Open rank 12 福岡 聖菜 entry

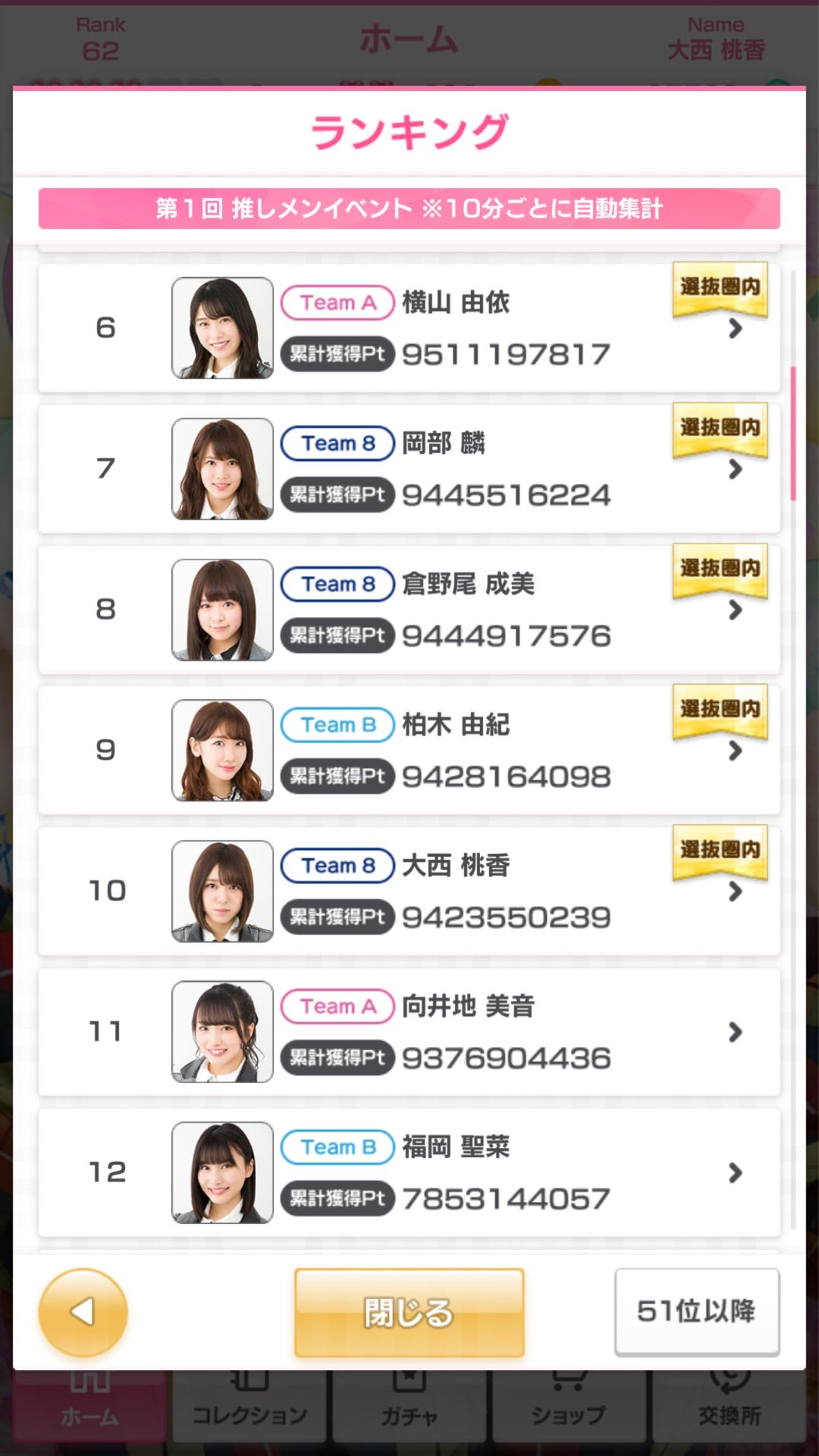click(409, 1172)
